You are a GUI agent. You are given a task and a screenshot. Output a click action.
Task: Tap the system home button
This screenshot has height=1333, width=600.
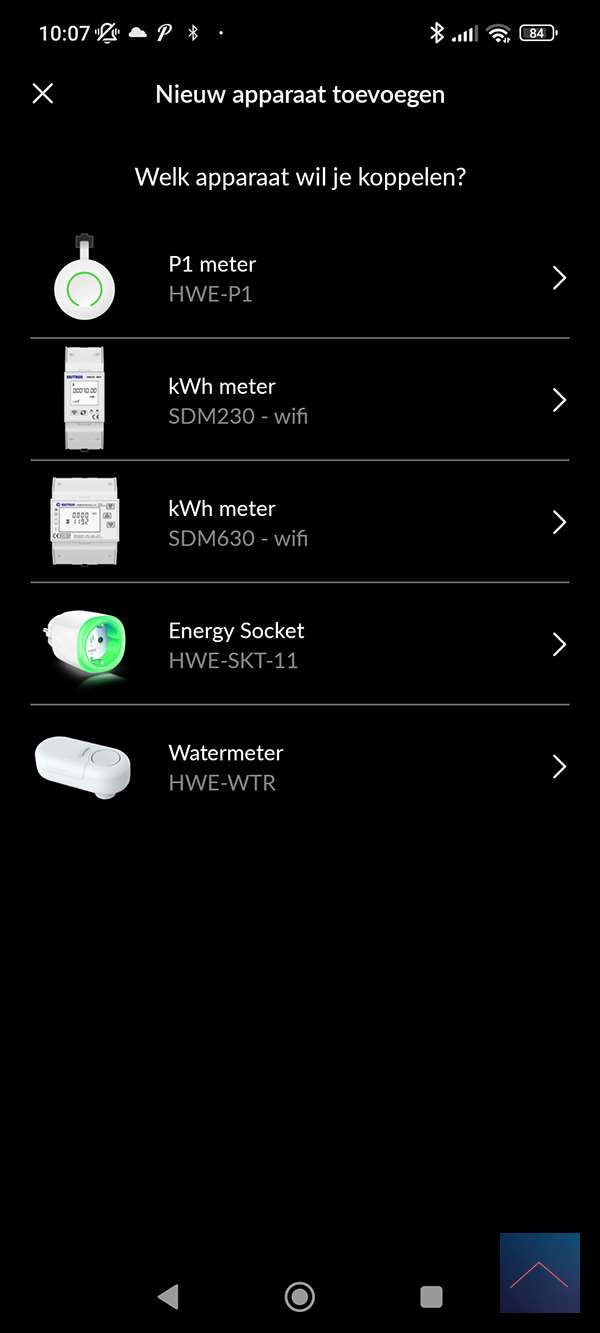pos(300,1297)
